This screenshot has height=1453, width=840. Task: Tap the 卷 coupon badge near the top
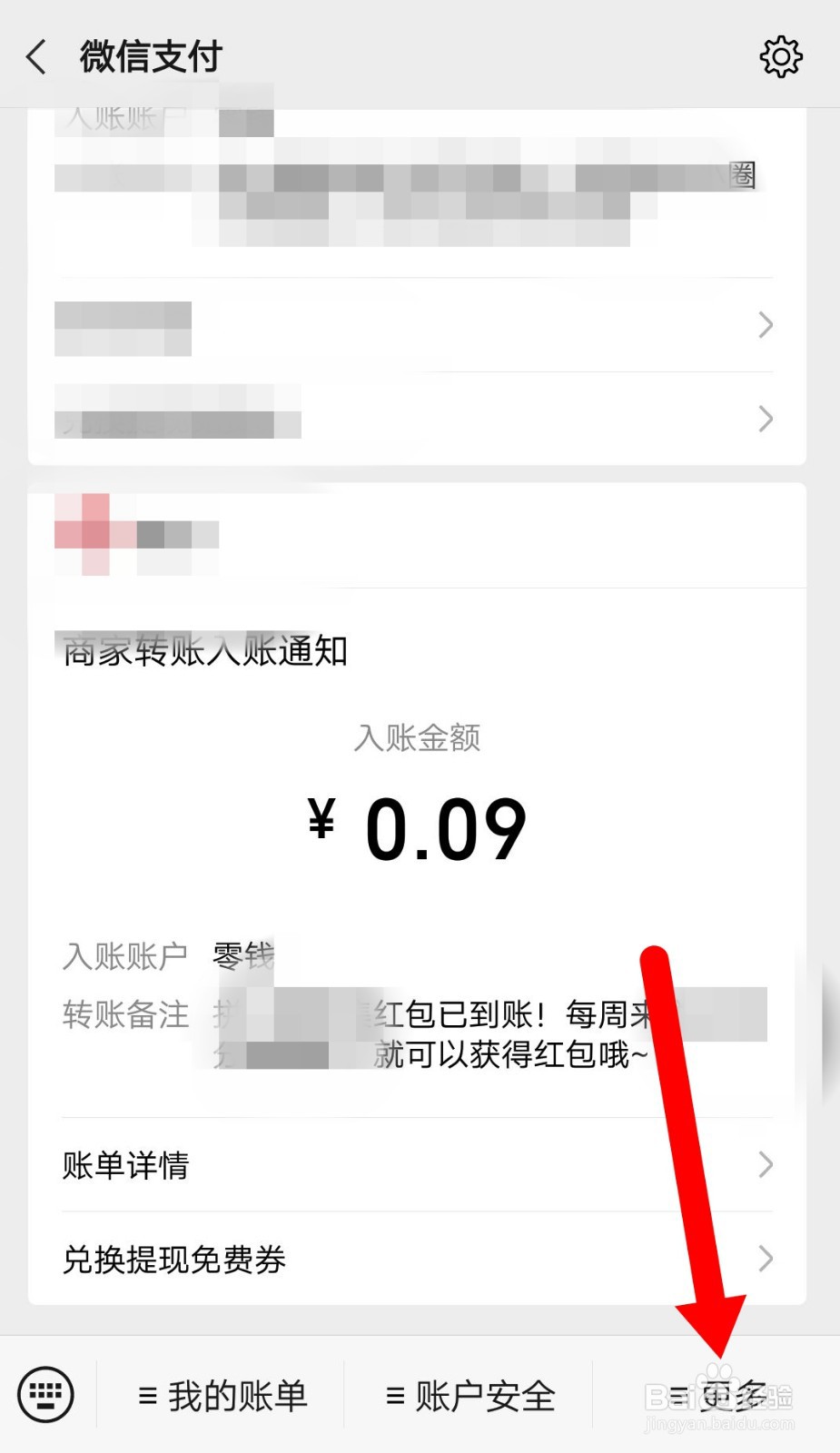tap(744, 175)
